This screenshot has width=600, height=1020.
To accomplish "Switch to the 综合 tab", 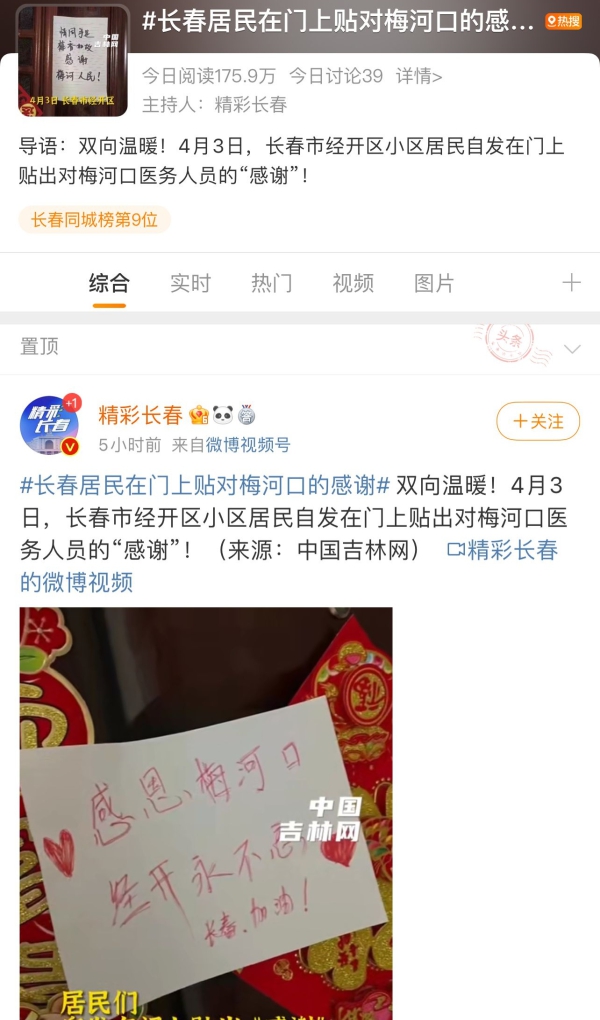I will pos(109,283).
